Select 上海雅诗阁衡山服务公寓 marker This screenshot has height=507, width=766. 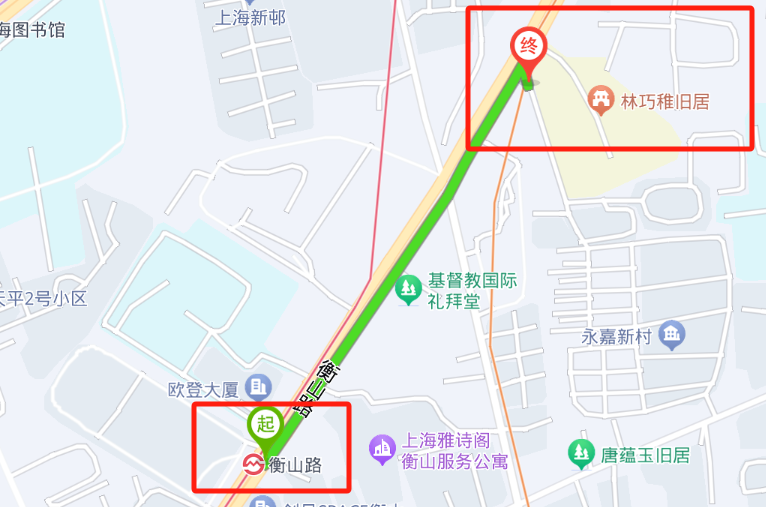[x=382, y=450]
